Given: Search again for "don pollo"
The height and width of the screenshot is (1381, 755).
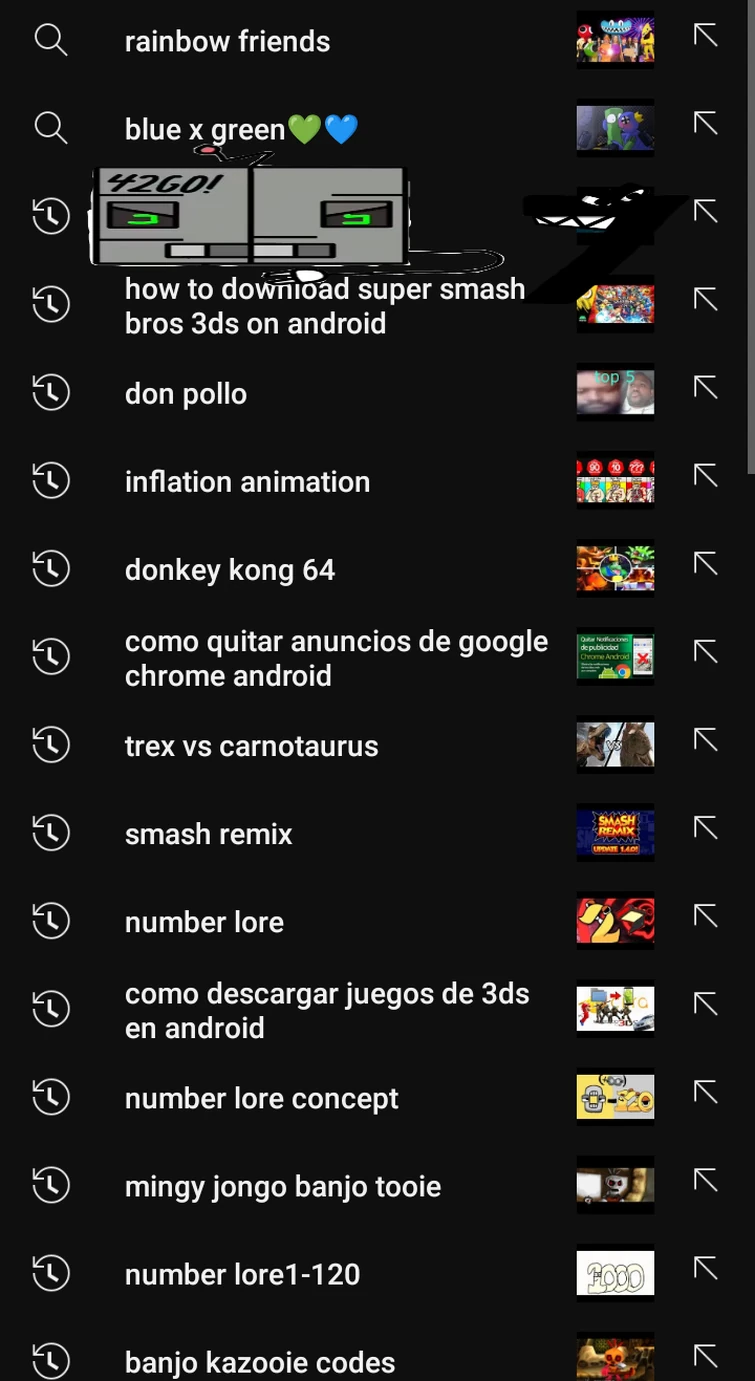Looking at the screenshot, I should 186,394.
